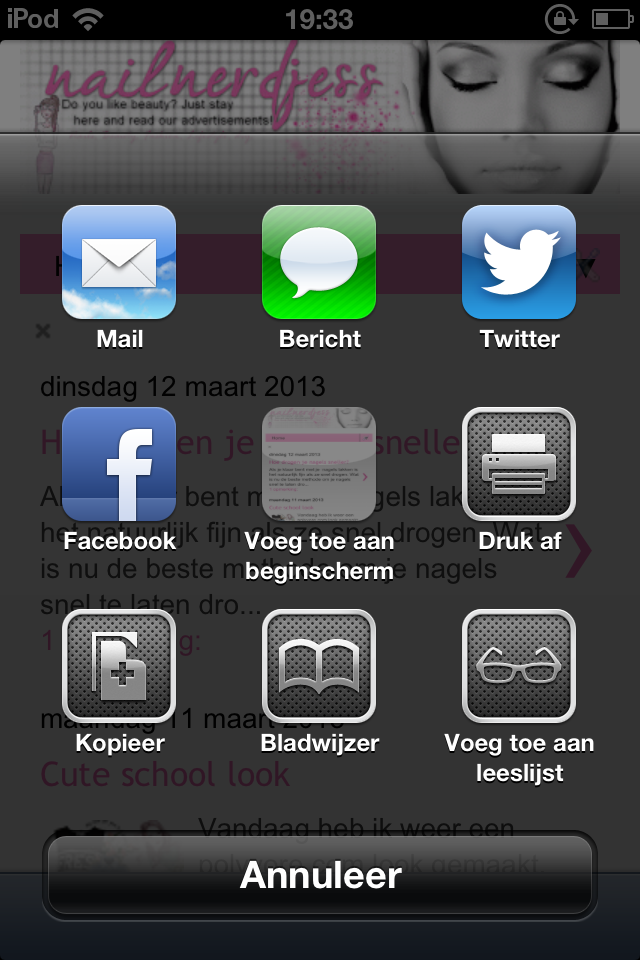Send the link via Bericht
Image resolution: width=640 pixels, height=960 pixels.
click(319, 262)
